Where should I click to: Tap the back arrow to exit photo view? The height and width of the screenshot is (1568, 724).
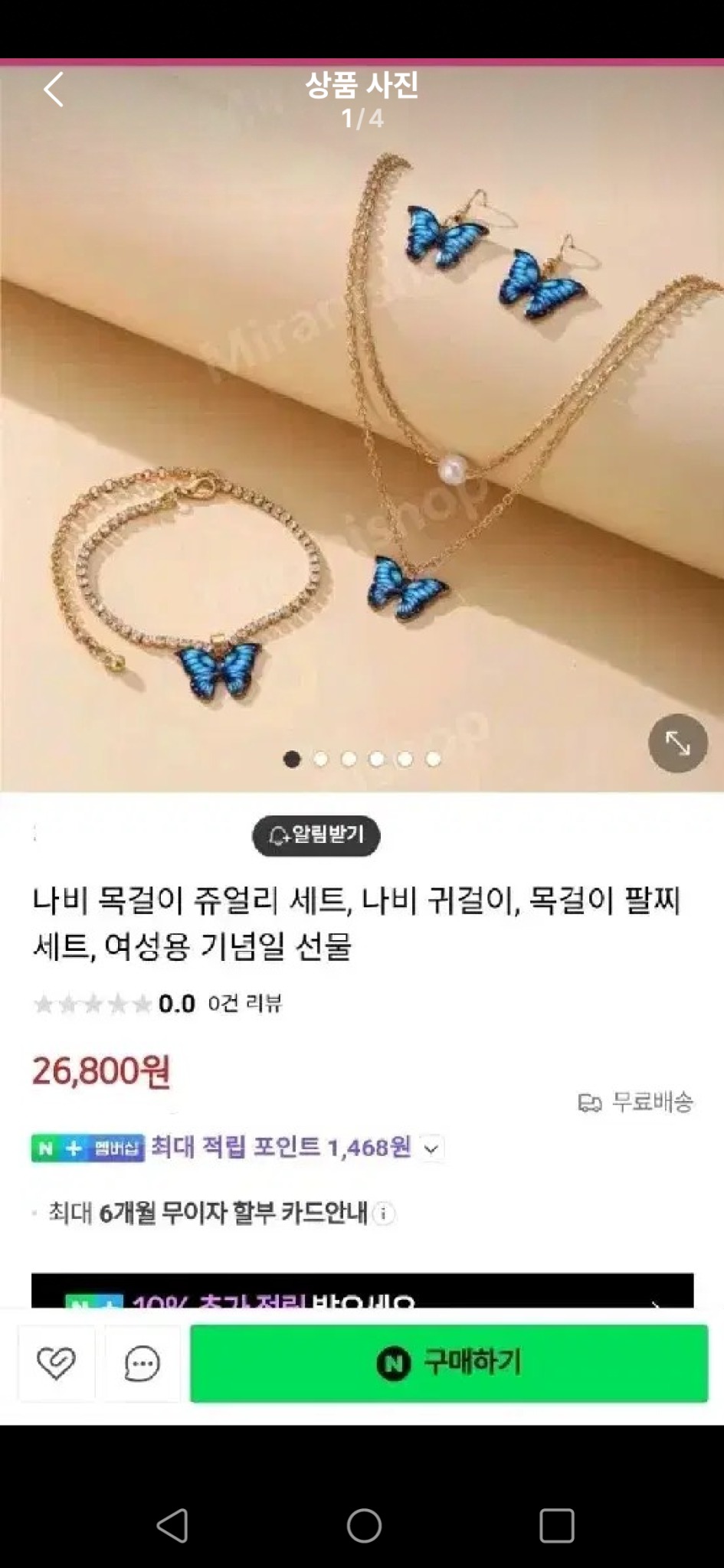pos(53,90)
